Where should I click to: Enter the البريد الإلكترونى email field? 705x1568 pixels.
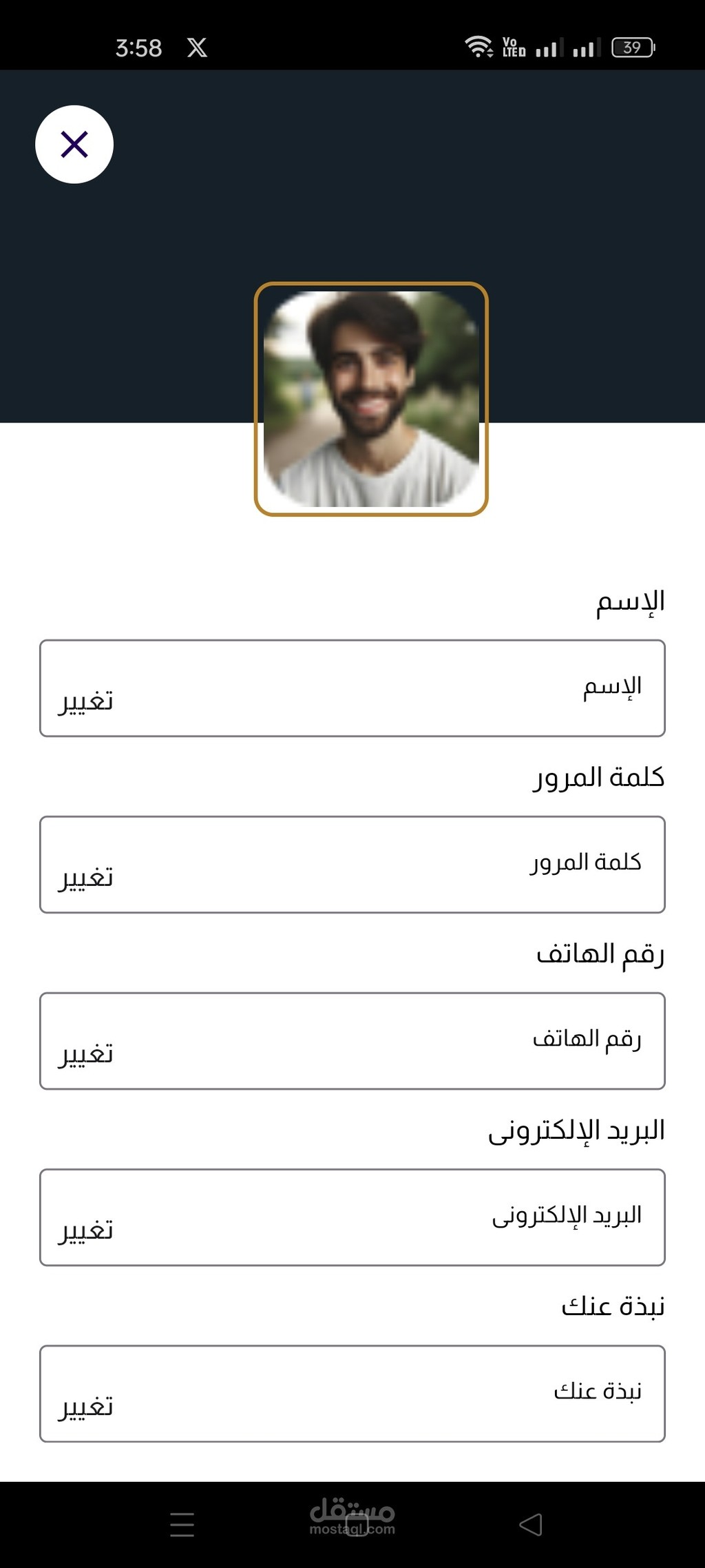(x=352, y=1217)
